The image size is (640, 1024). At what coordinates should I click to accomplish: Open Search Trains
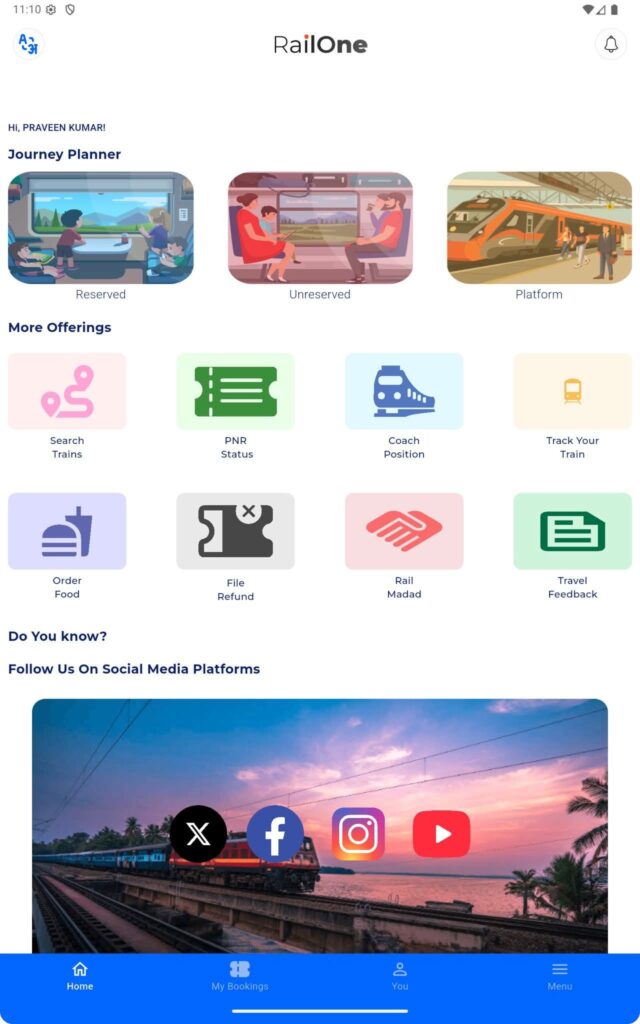pos(67,392)
